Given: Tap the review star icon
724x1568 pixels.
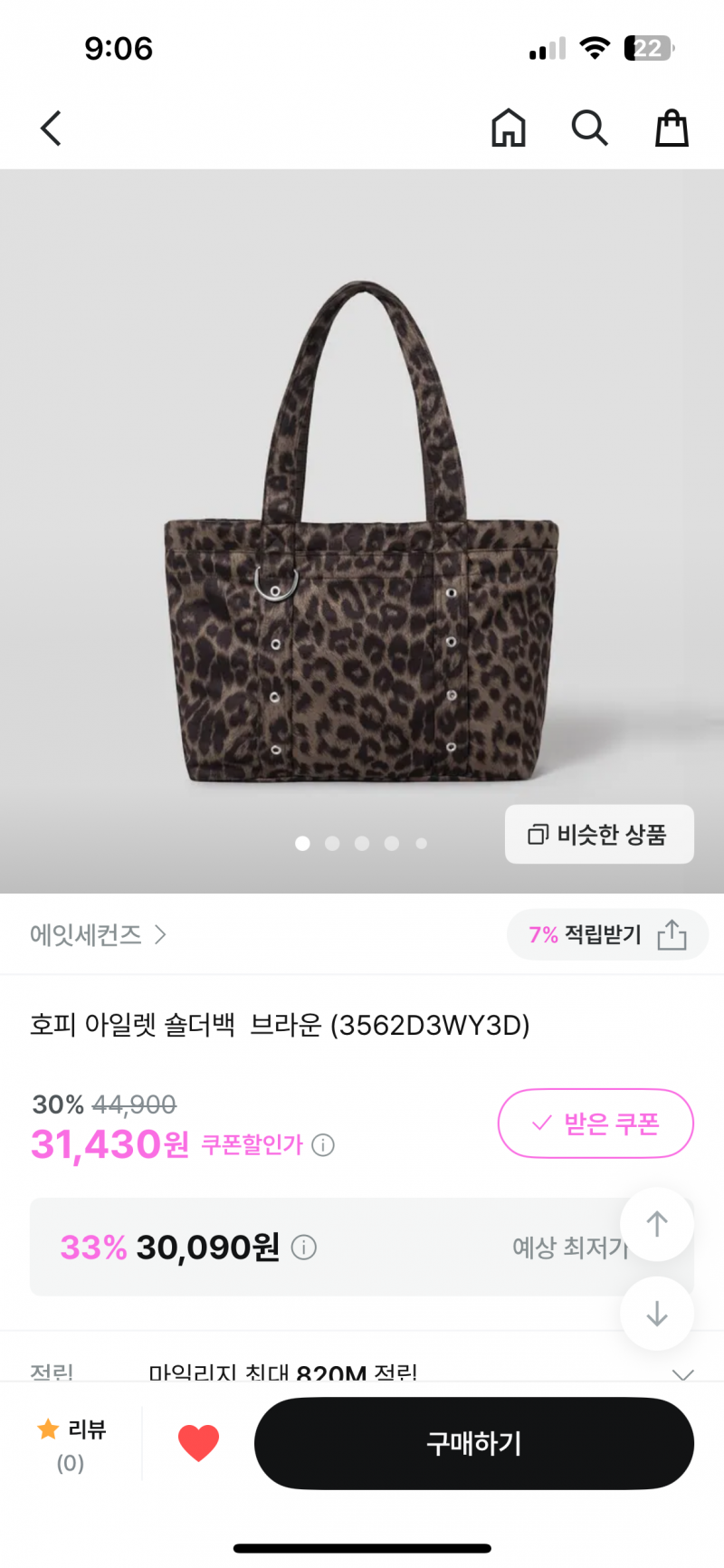Looking at the screenshot, I should tap(47, 1430).
